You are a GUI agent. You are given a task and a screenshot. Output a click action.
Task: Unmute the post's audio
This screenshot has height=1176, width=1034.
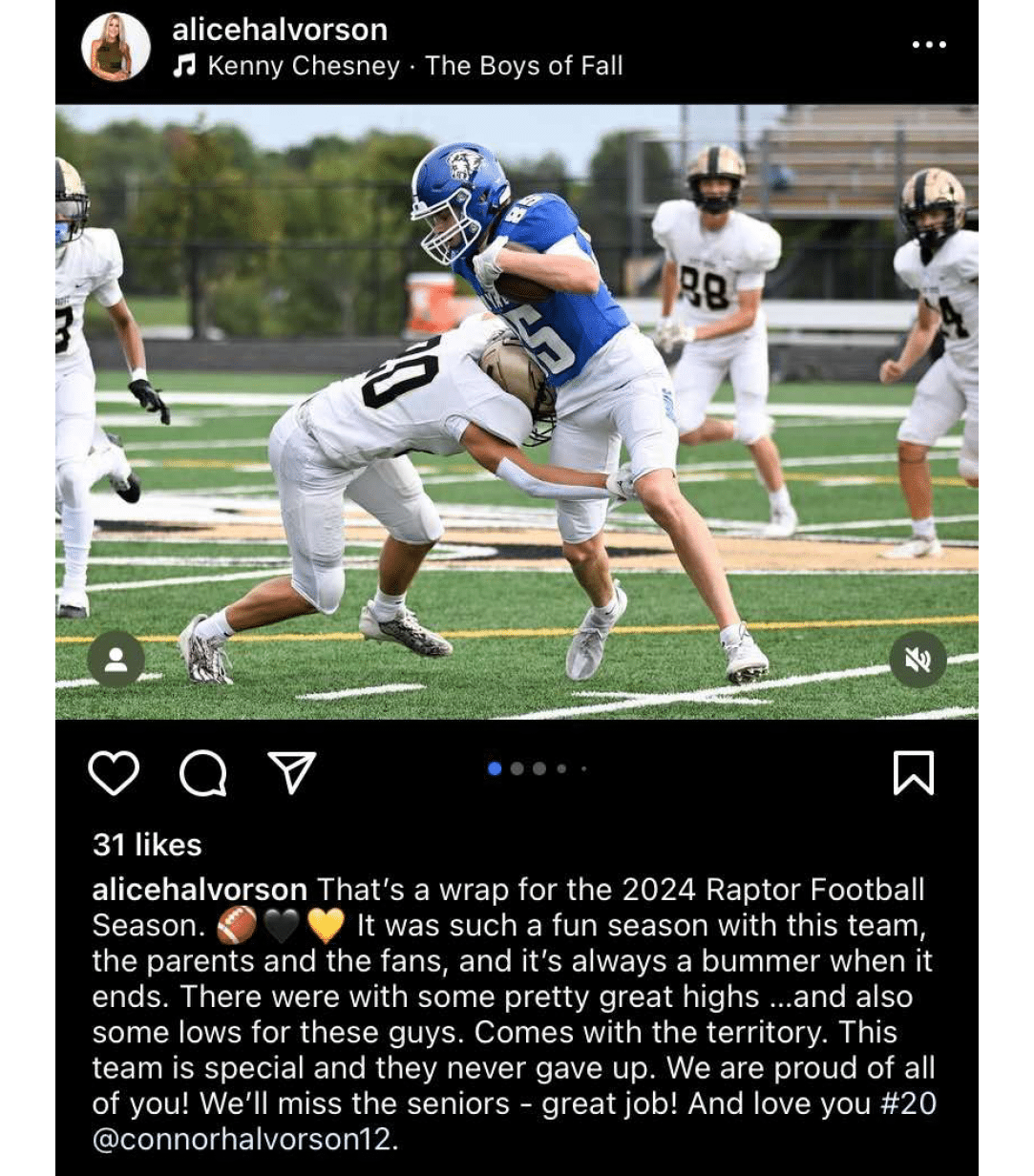click(918, 660)
